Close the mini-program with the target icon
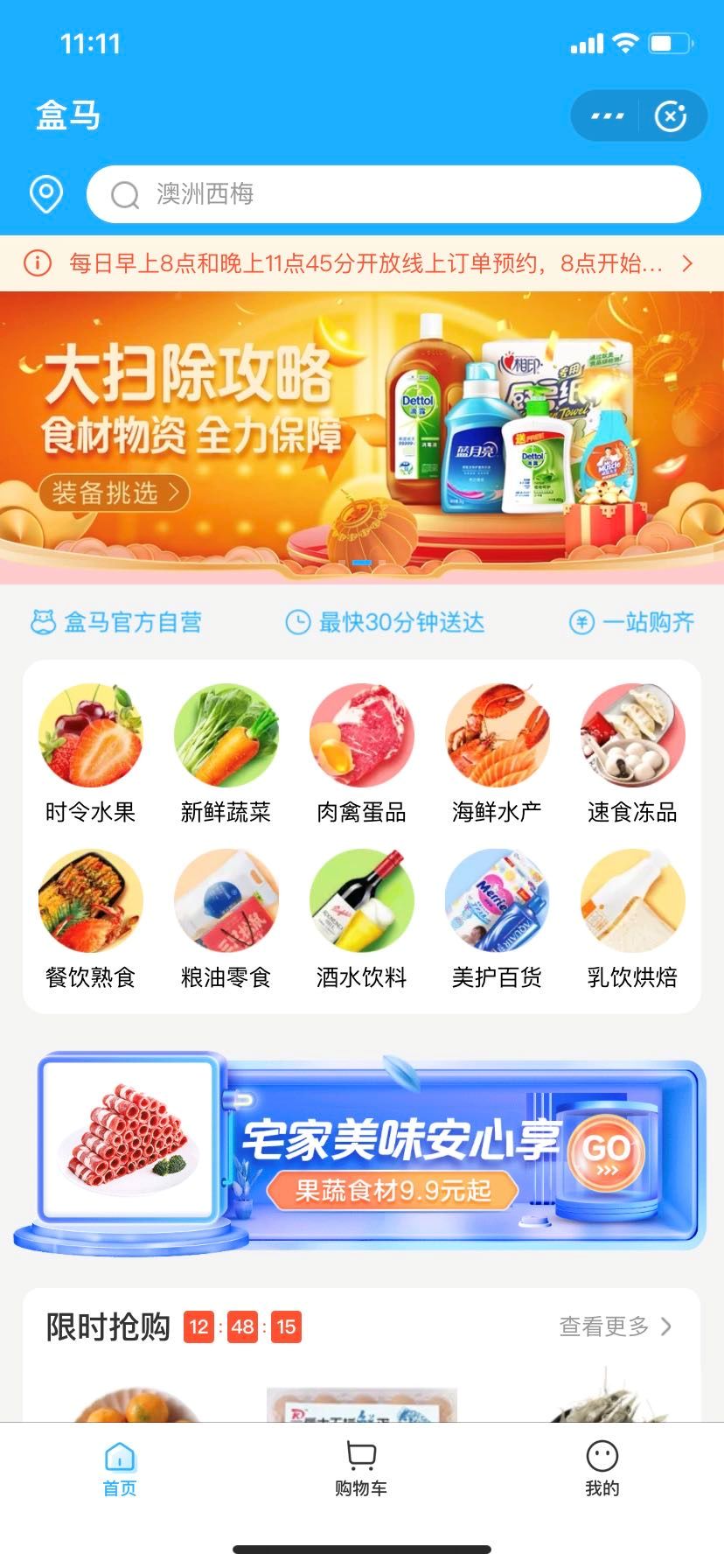This screenshot has width=724, height=1568. coord(671,115)
